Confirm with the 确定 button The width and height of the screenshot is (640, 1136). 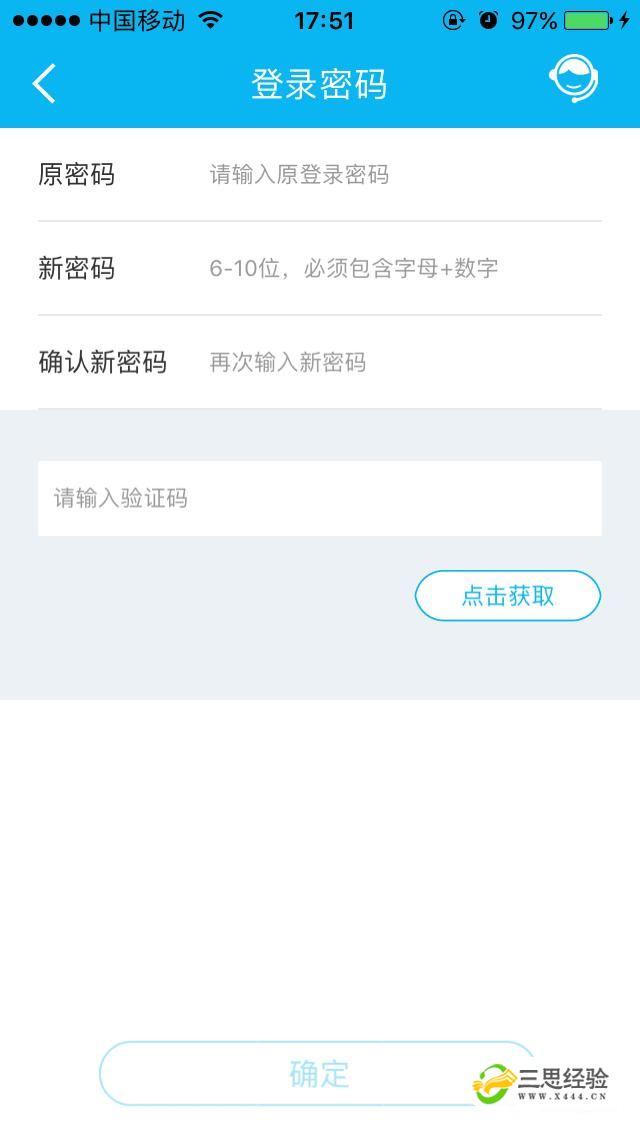[318, 1073]
